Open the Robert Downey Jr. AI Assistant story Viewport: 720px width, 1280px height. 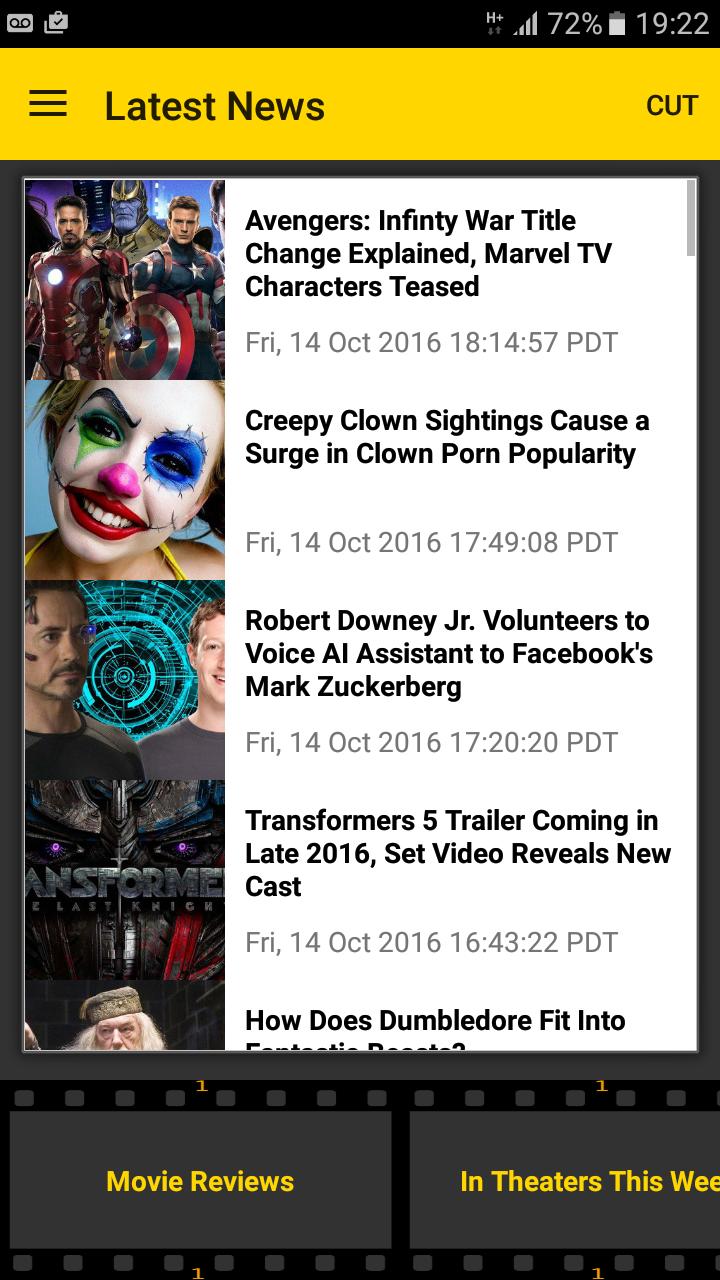pos(449,654)
